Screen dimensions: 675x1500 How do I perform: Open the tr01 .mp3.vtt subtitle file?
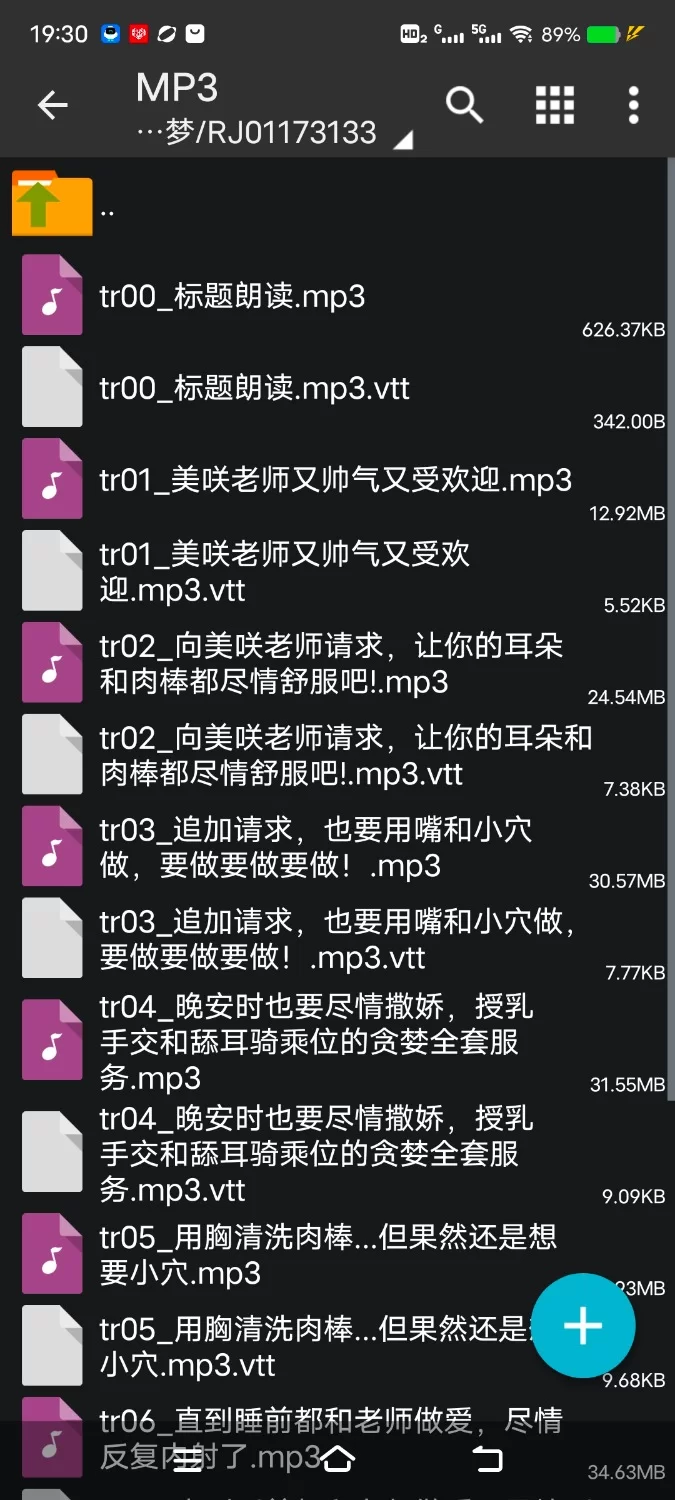click(x=284, y=571)
